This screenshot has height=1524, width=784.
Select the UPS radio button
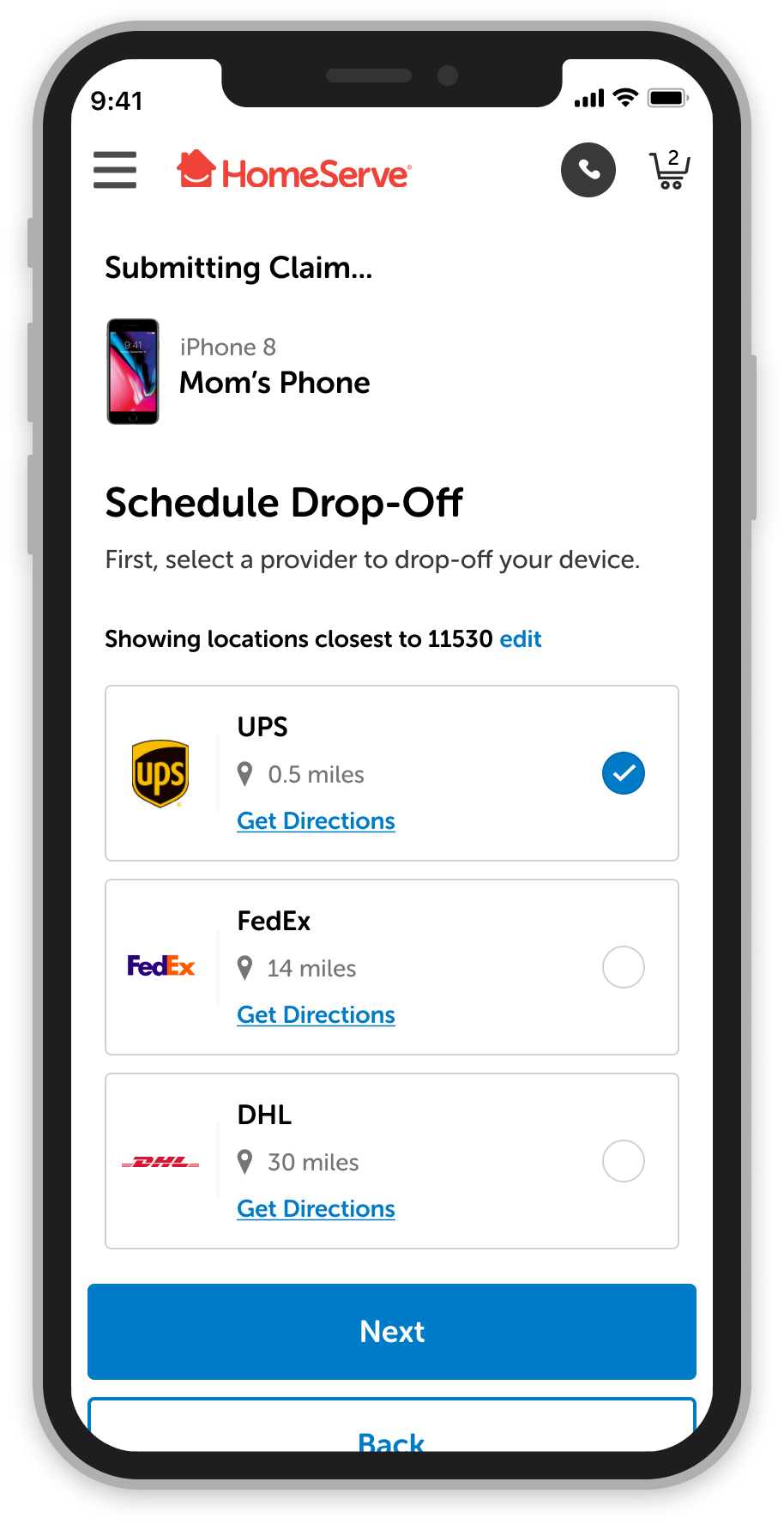[x=624, y=773]
